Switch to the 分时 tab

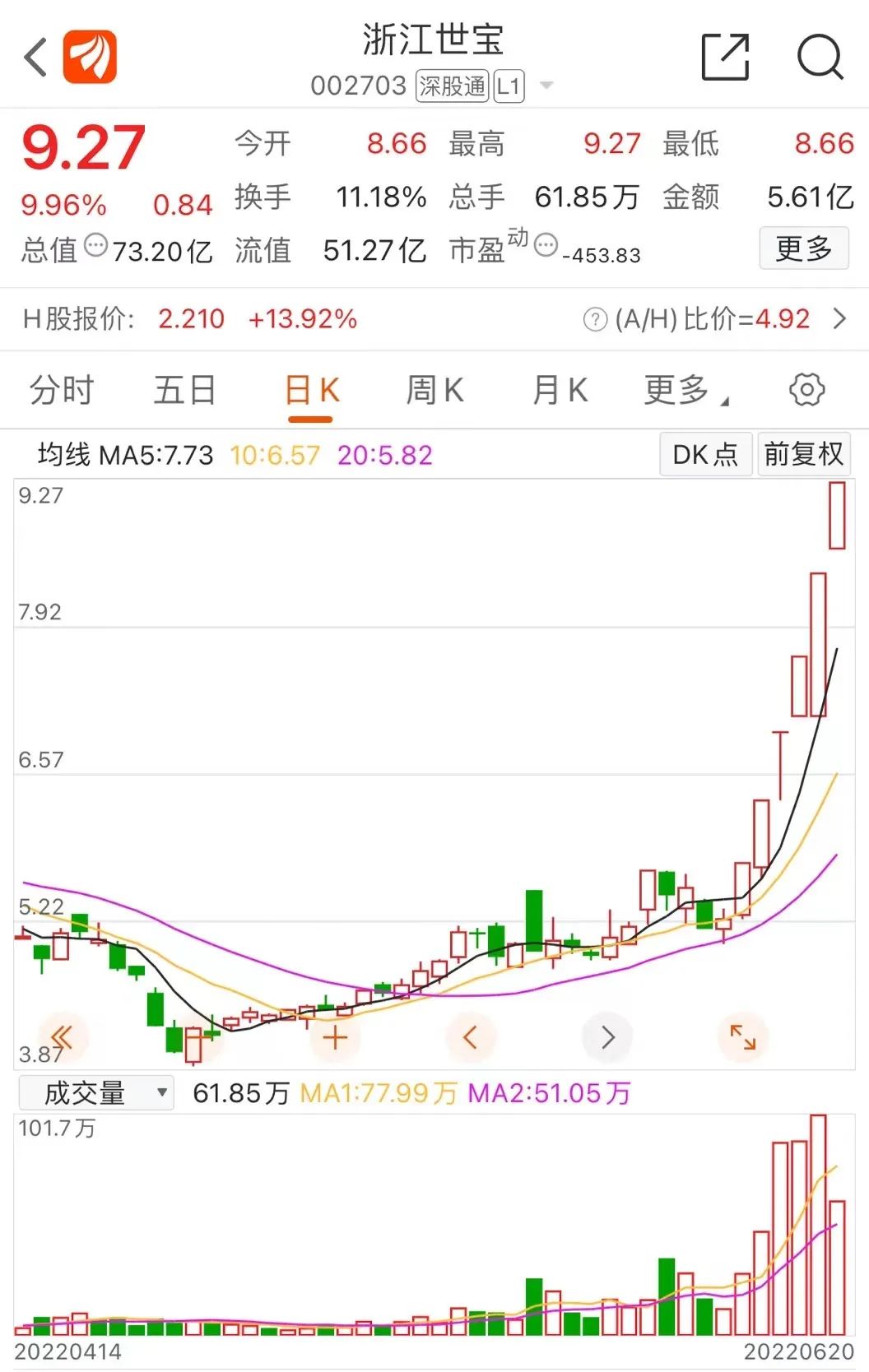[62, 390]
